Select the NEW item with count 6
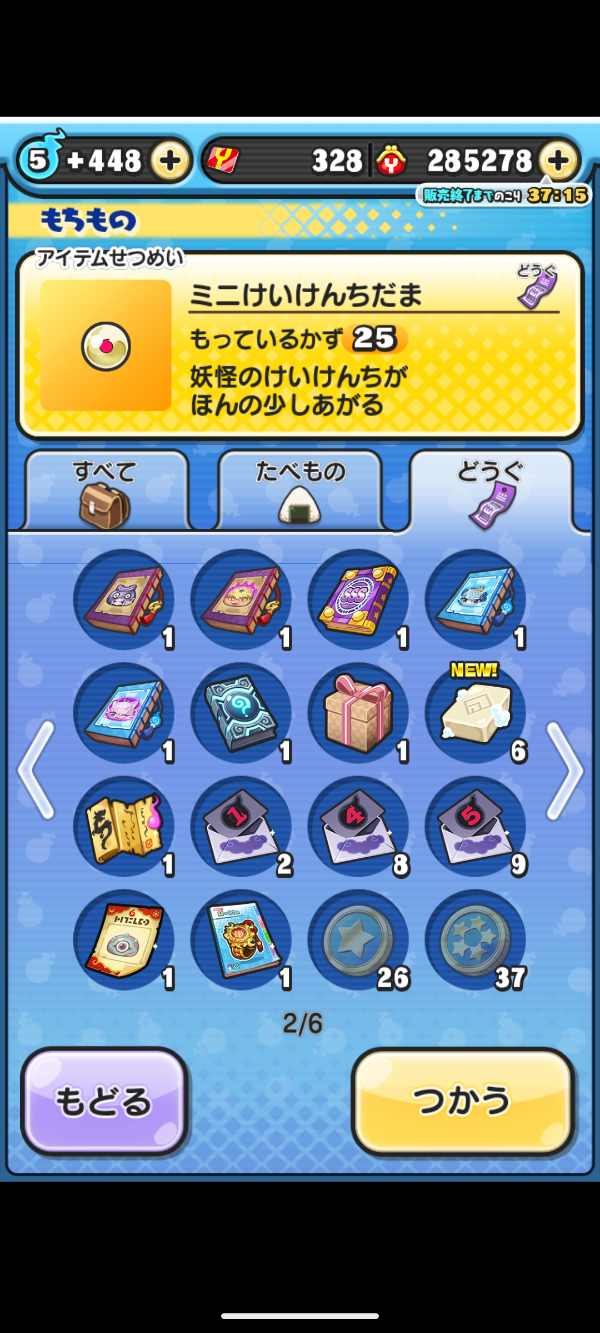 [475, 712]
